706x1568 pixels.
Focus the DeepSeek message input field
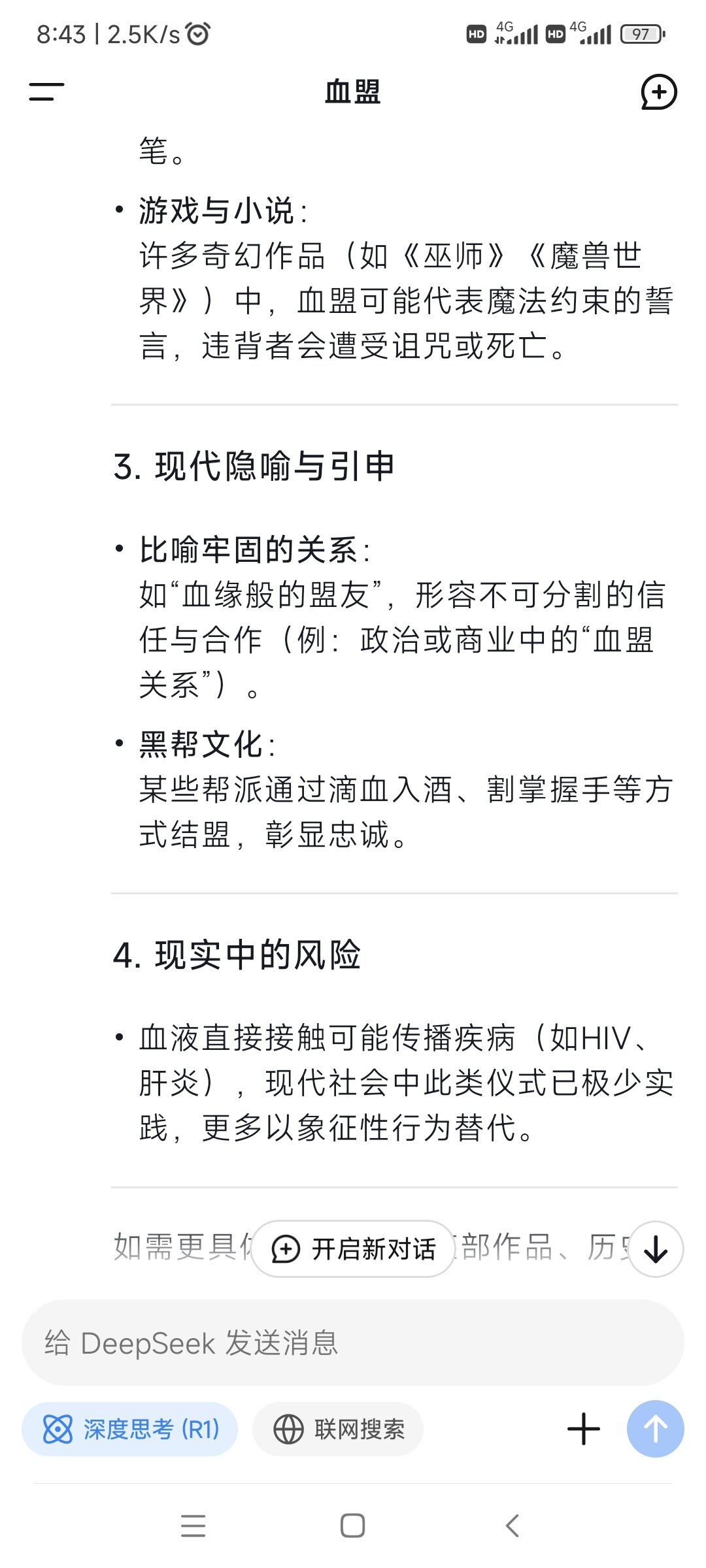353,1343
